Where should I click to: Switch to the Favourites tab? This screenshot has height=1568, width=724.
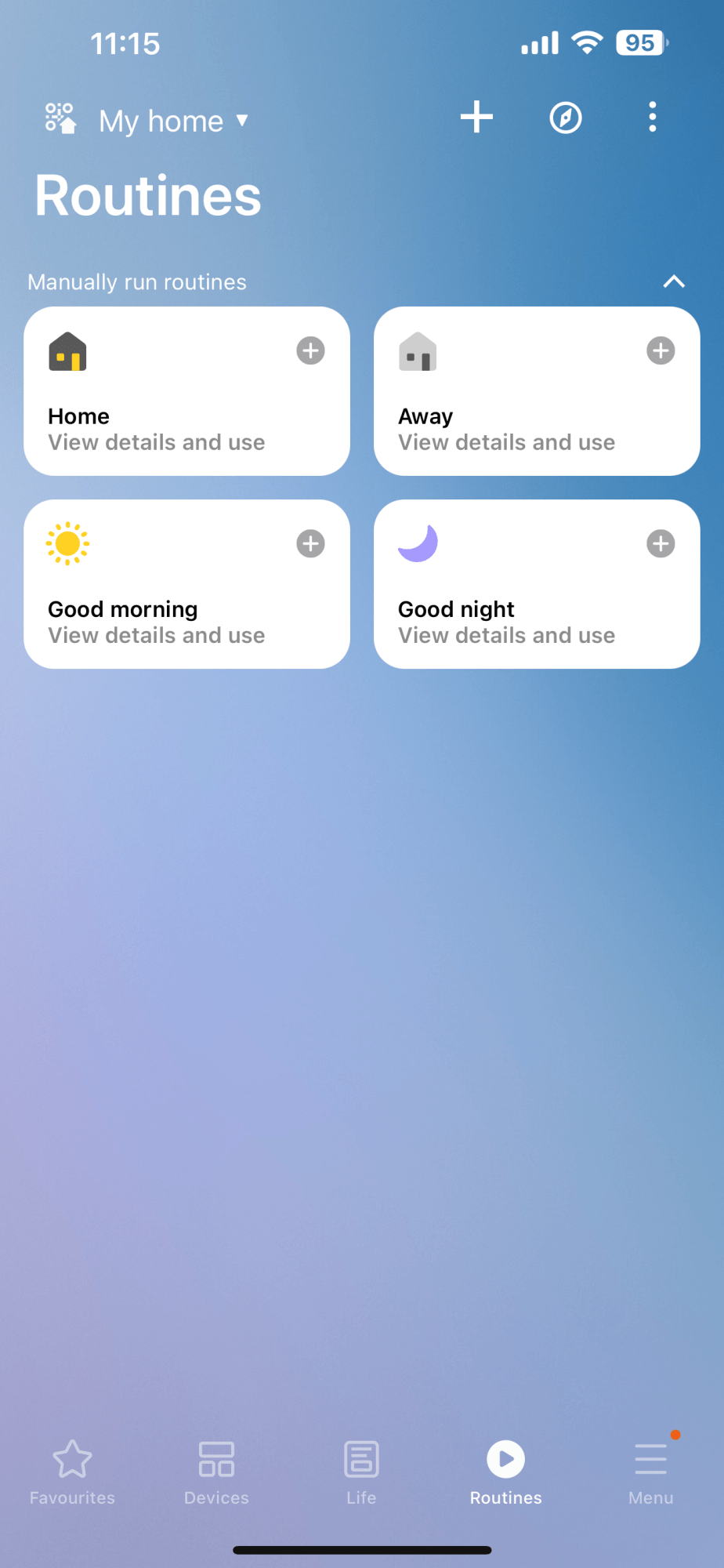coord(72,1471)
